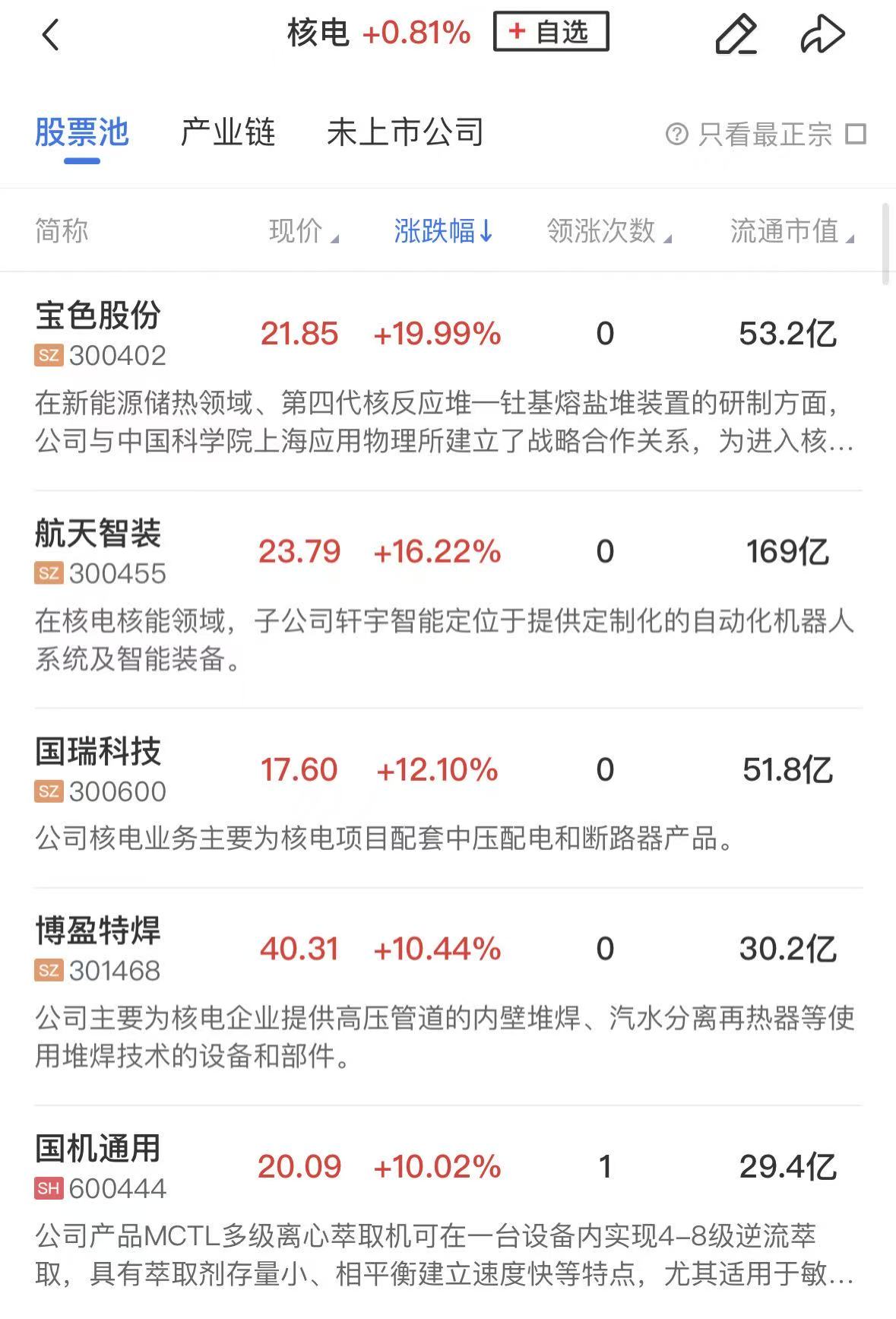Go back using the top-left arrow
Viewport: 896px width, 1319px height.
point(50,35)
